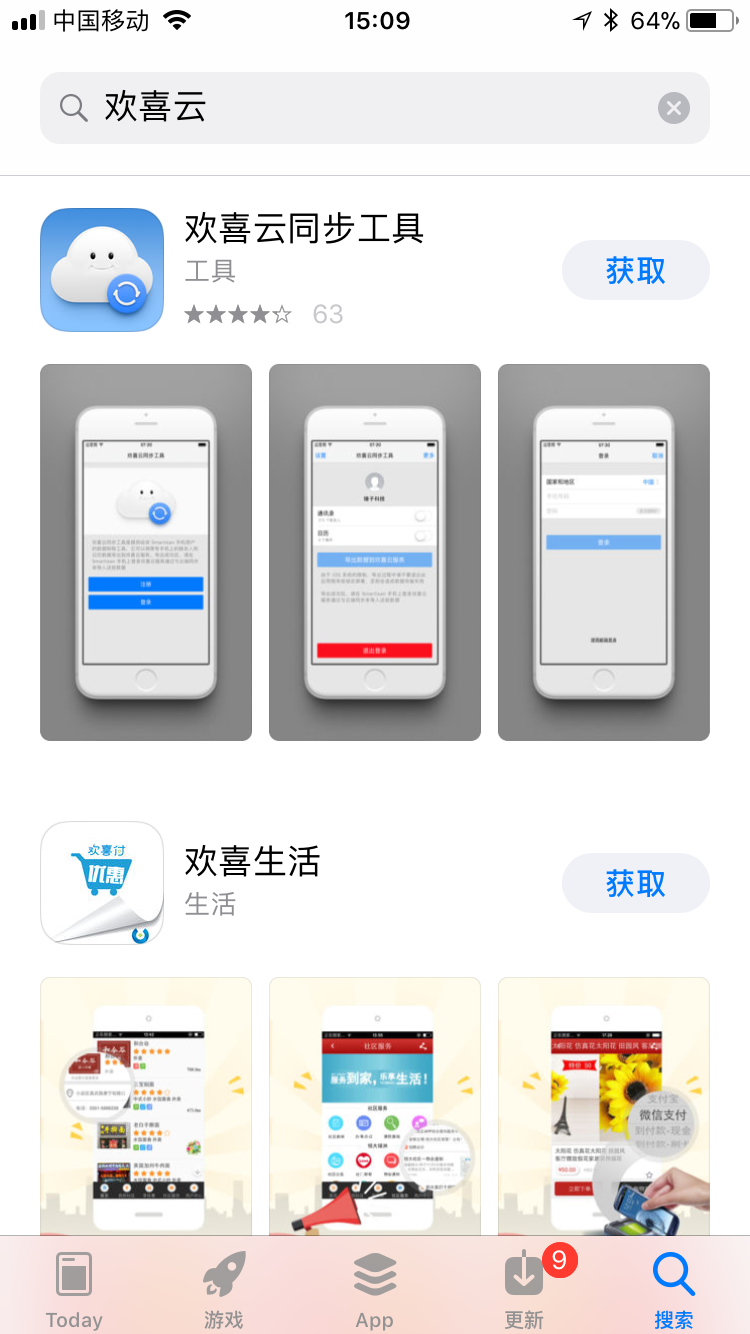Open the 欢喜生活 app icon
Viewport: 750px width, 1334px height.
[102, 883]
